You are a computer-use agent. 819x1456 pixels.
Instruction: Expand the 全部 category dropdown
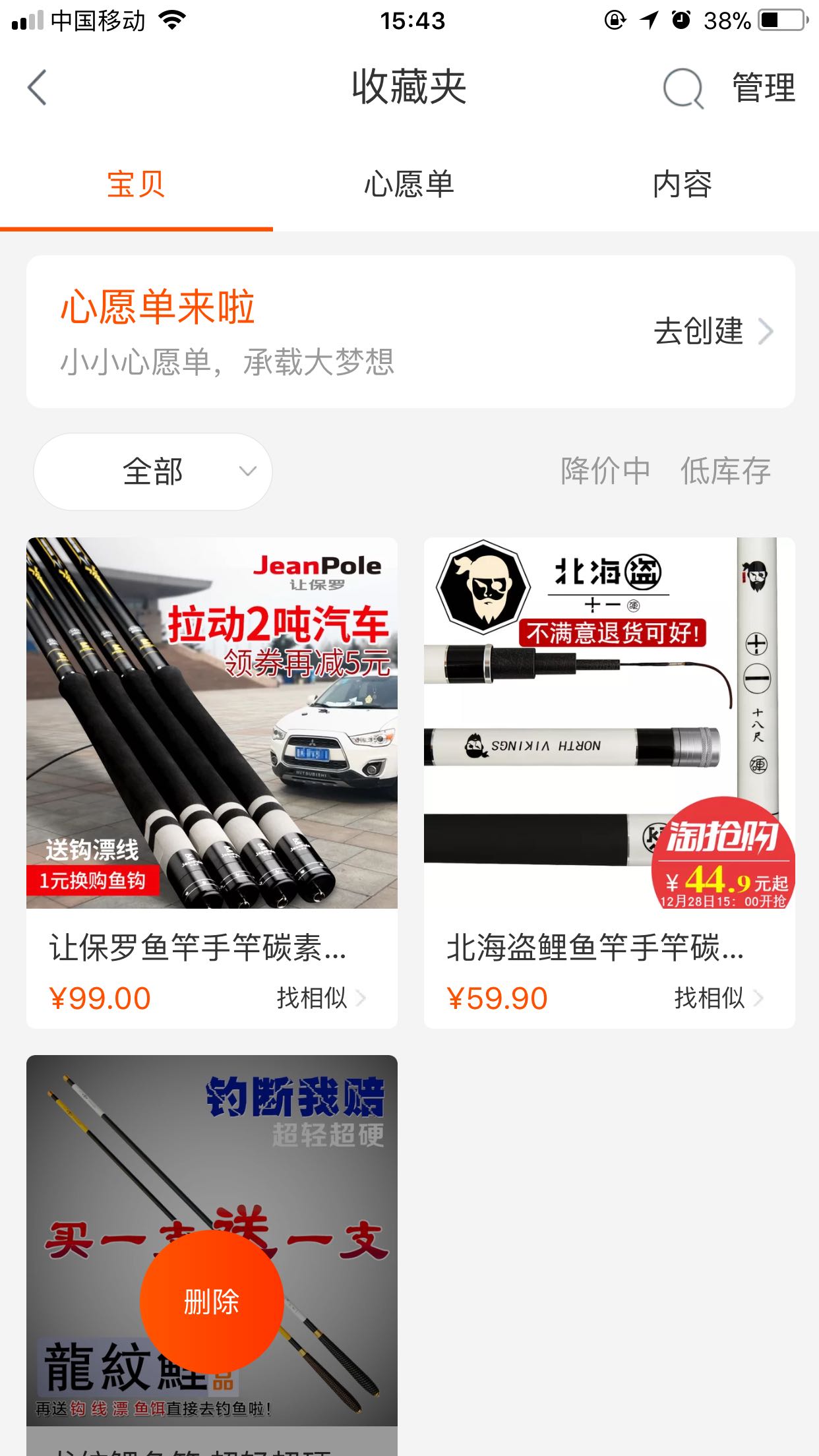pyautogui.click(x=153, y=471)
